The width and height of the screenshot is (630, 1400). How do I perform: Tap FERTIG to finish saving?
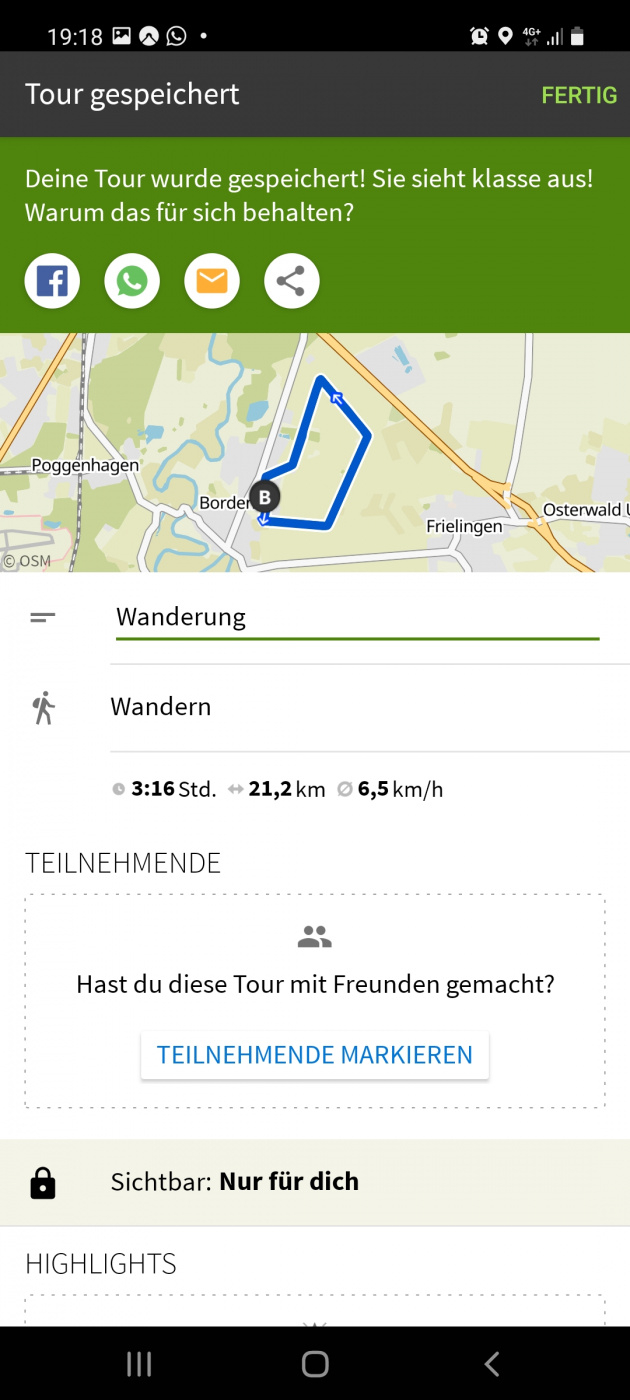(x=579, y=95)
